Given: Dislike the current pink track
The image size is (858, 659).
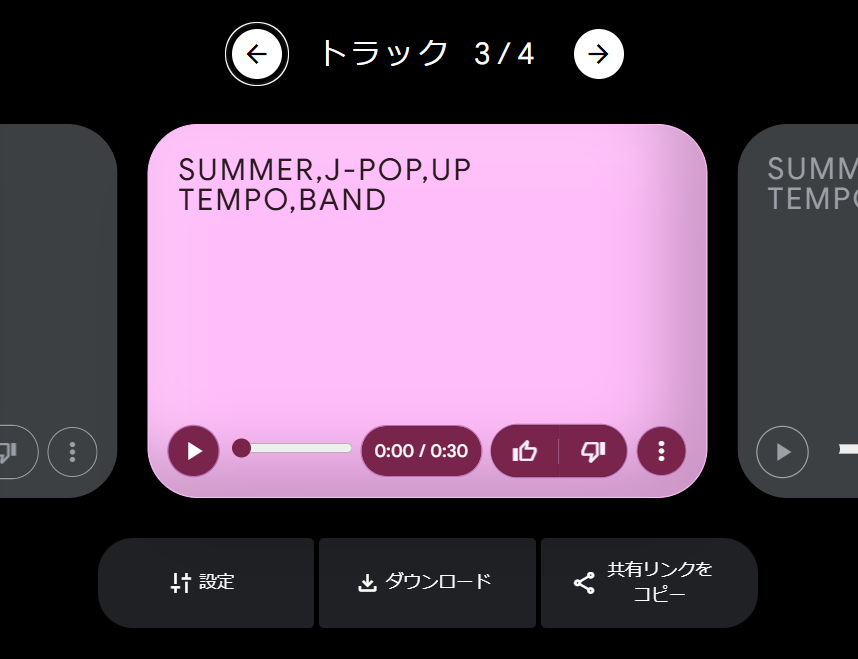Looking at the screenshot, I should [x=593, y=451].
